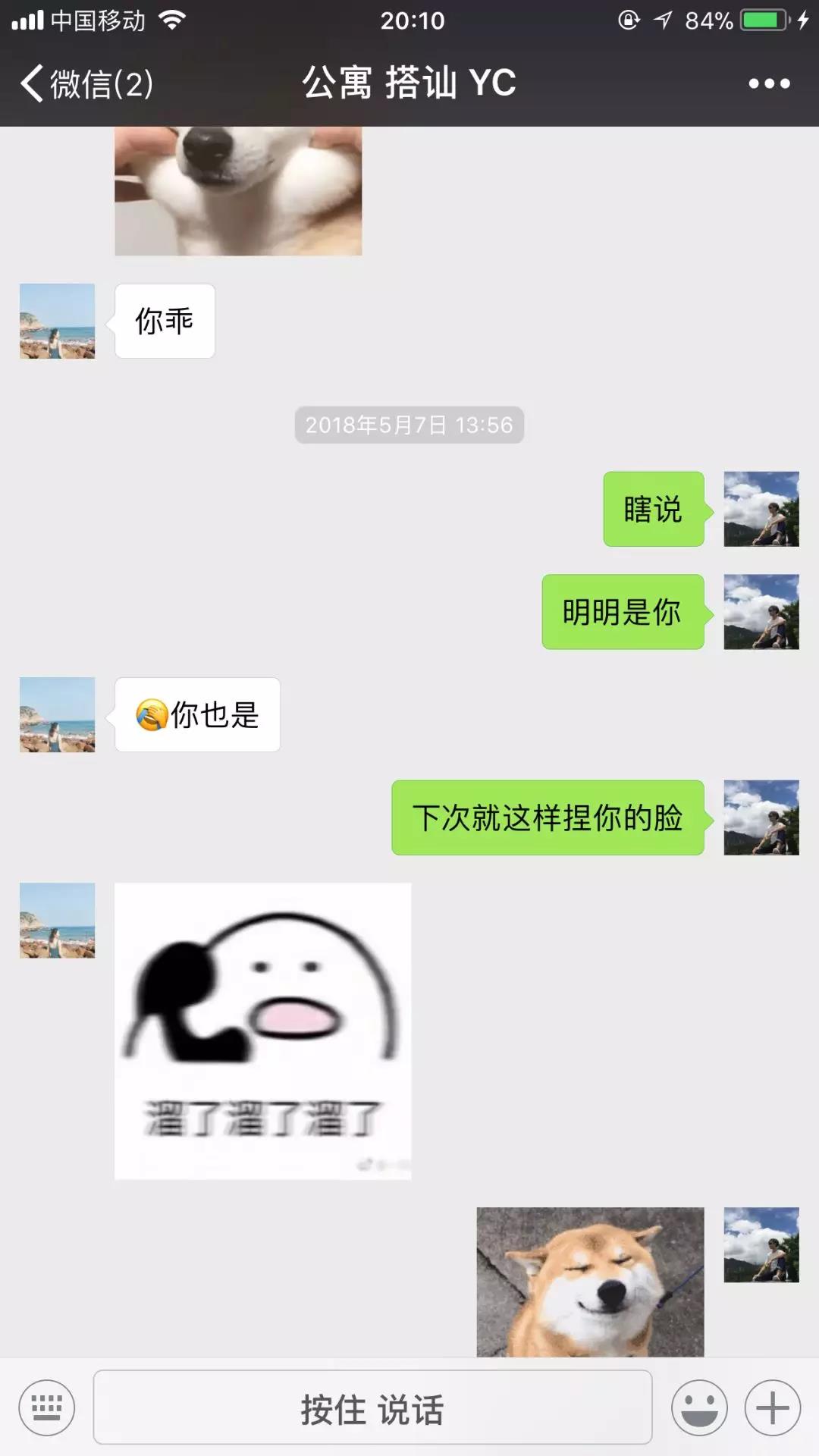Tap the back arrow to return to WeChat
The image size is (819, 1456).
(32, 83)
